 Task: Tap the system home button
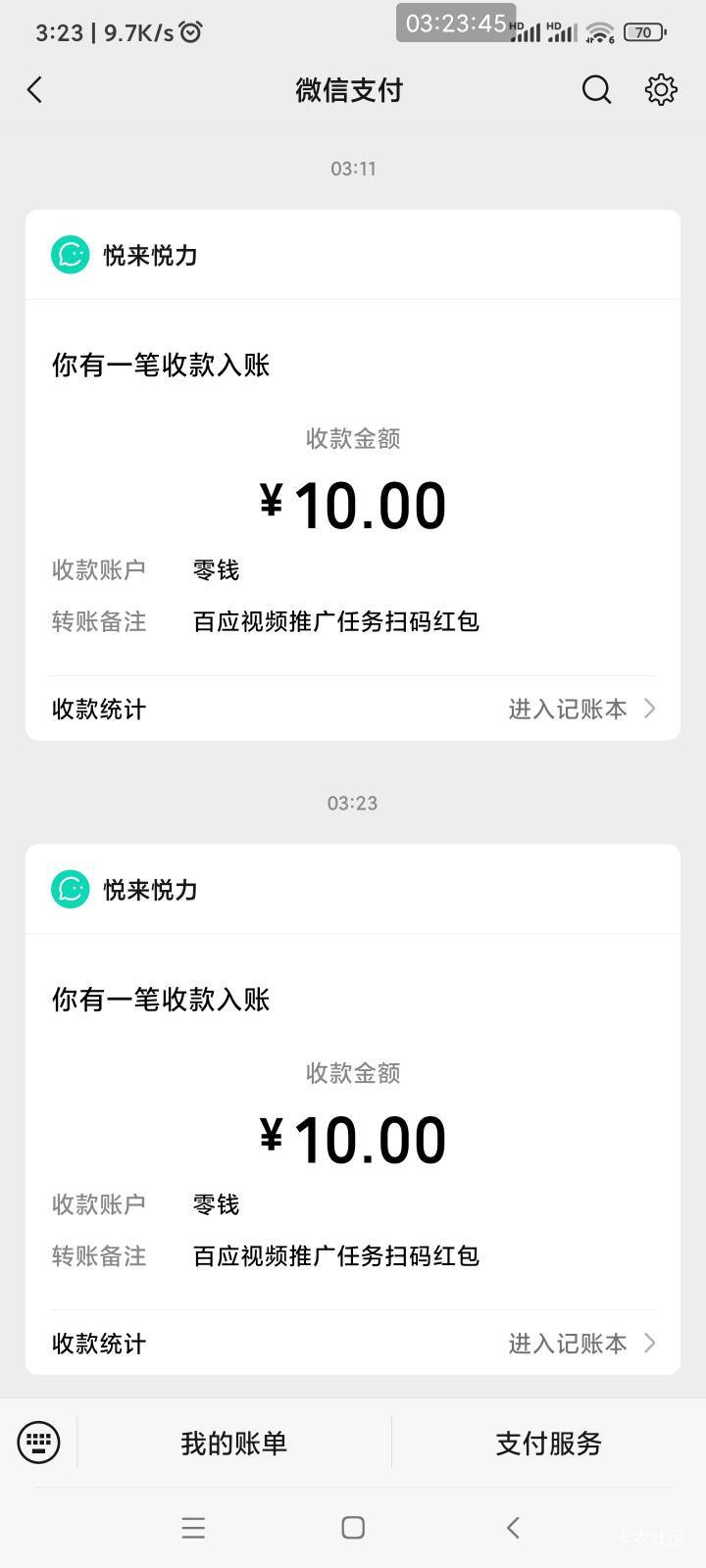(x=353, y=1527)
